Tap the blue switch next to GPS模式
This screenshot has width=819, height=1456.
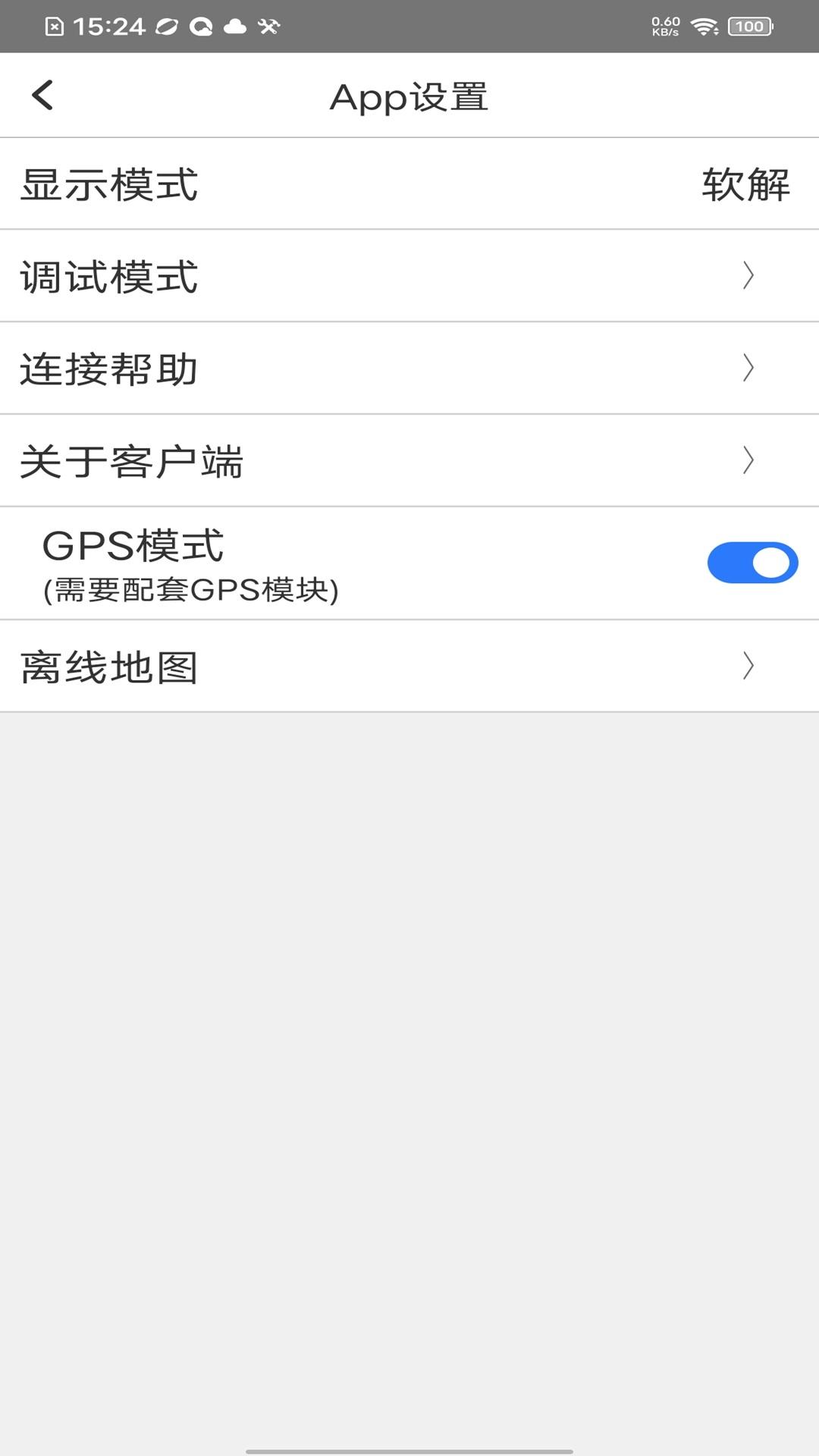click(752, 563)
